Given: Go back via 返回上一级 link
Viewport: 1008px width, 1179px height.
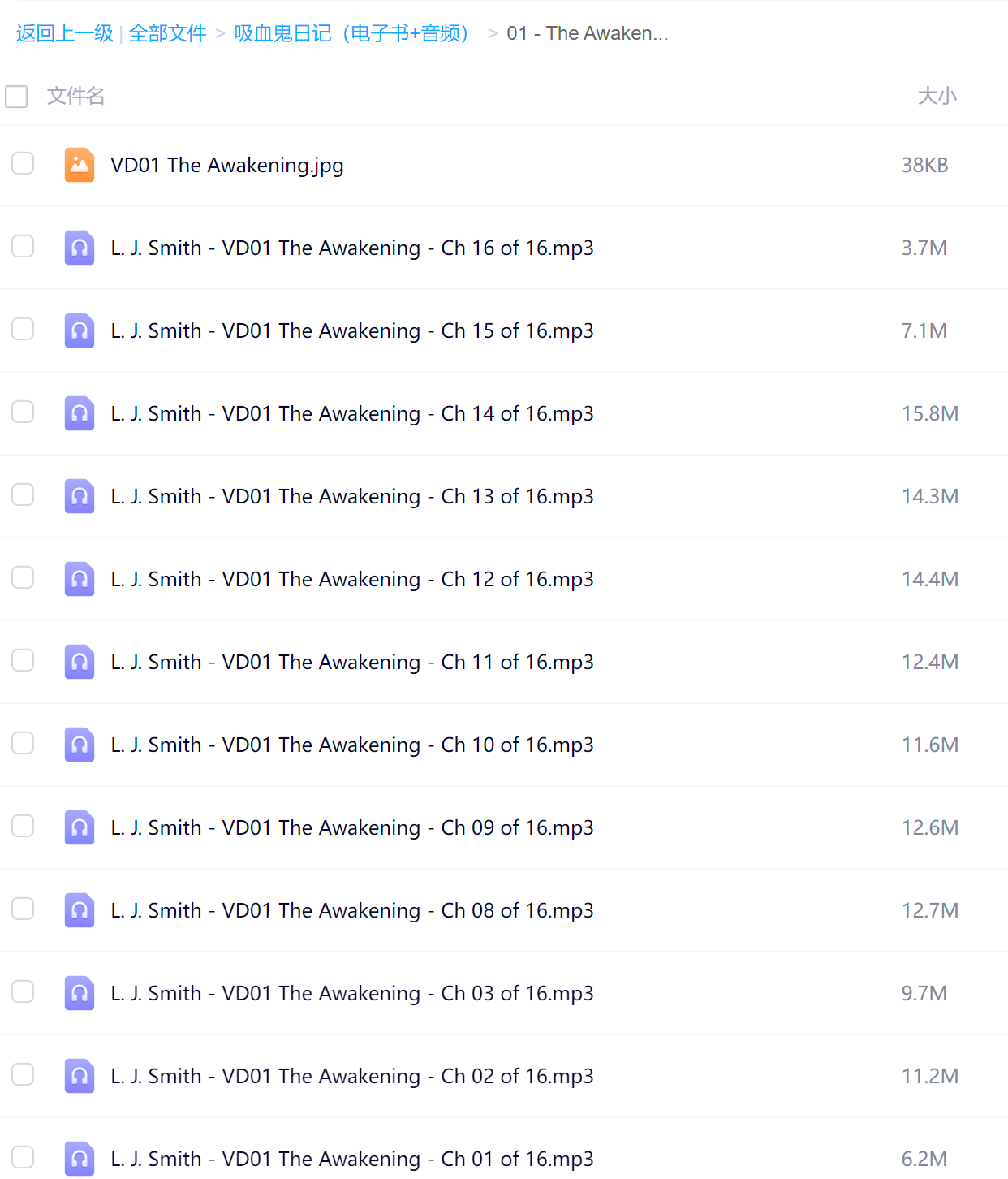Looking at the screenshot, I should (x=65, y=33).
